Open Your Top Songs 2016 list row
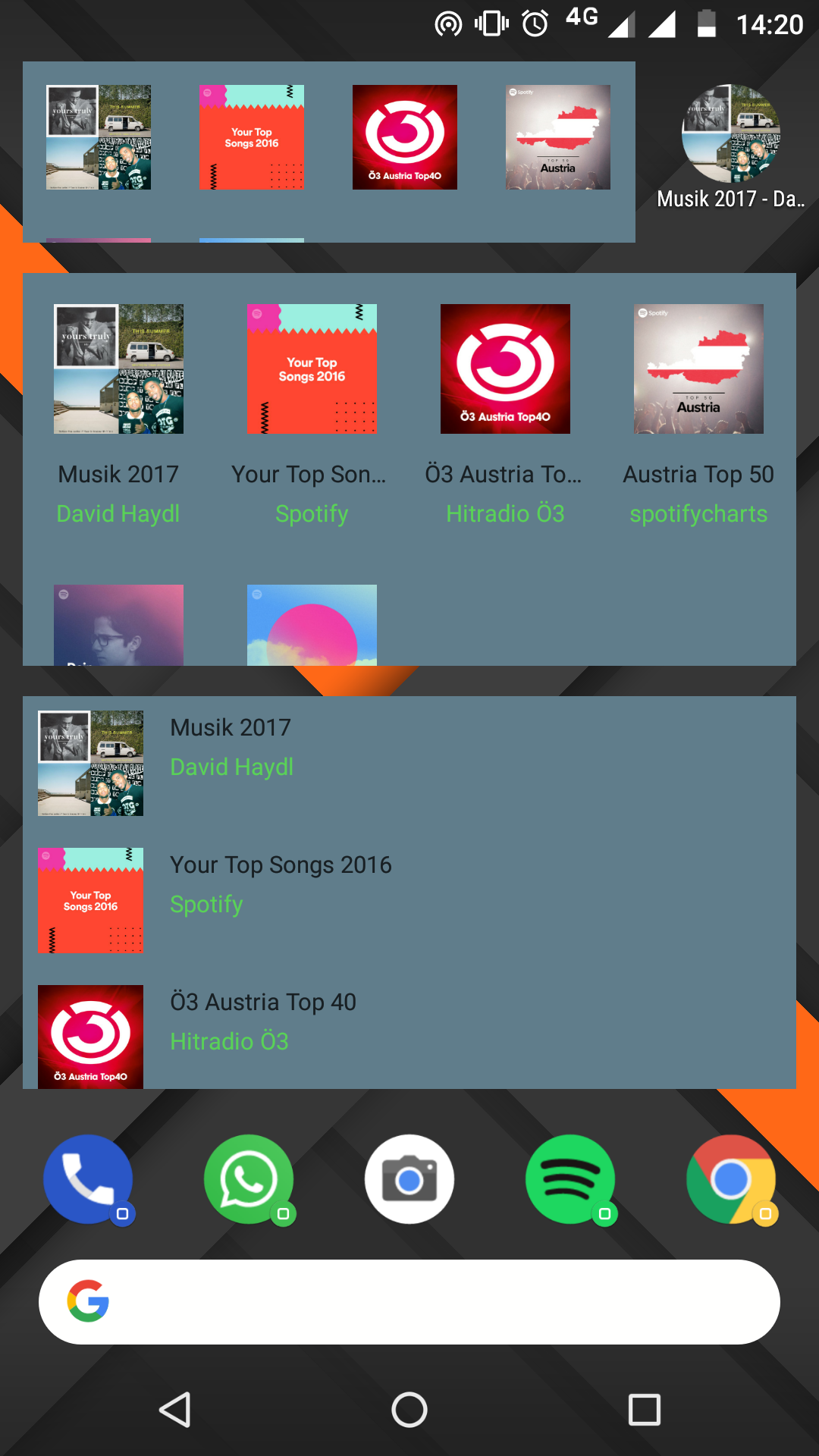This screenshot has height=1456, width=819. [x=409, y=900]
